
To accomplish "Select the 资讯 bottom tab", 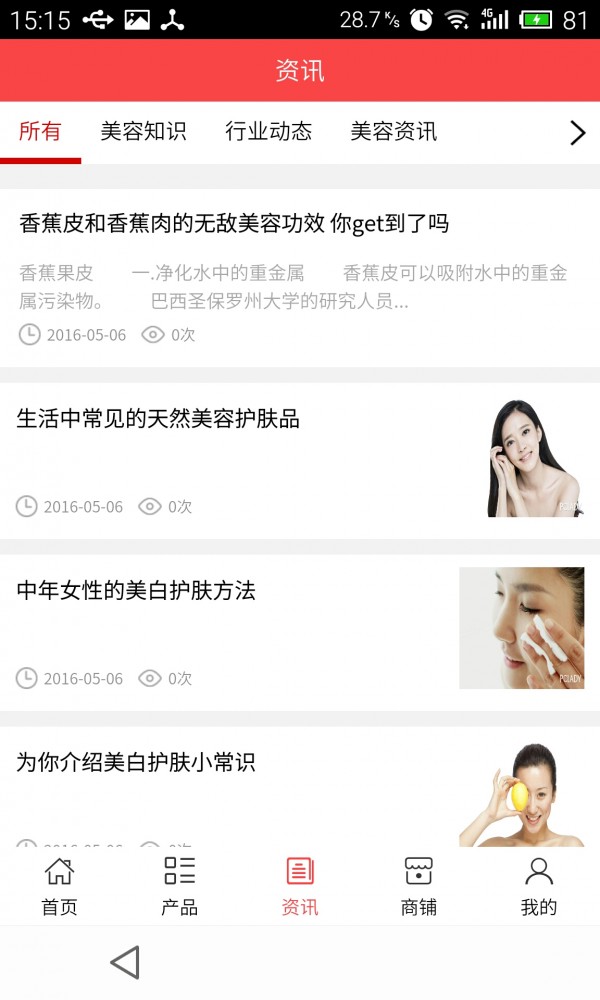I will coord(299,886).
